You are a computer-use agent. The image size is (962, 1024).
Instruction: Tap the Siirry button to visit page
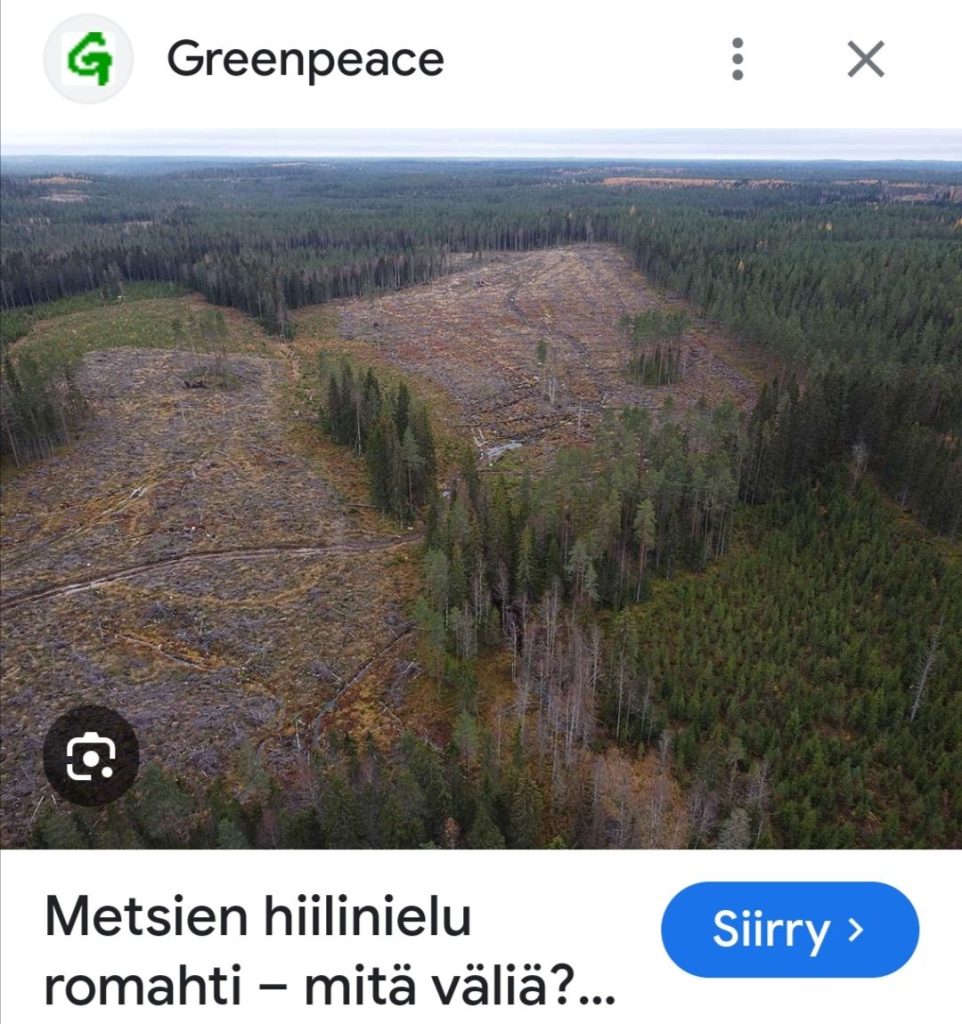pyautogui.click(x=789, y=930)
